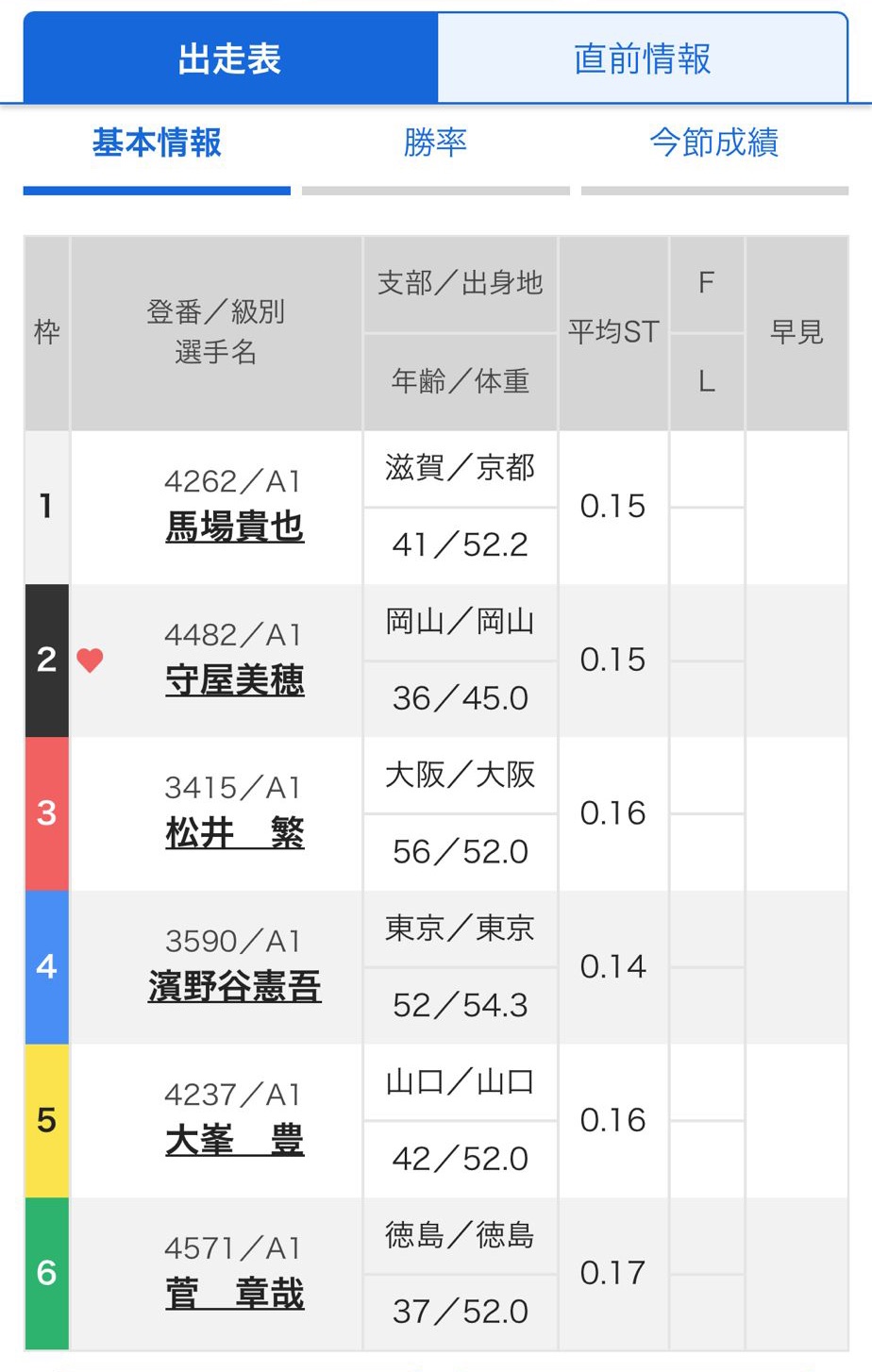Show the 勝率 sub-tab

[x=435, y=143]
